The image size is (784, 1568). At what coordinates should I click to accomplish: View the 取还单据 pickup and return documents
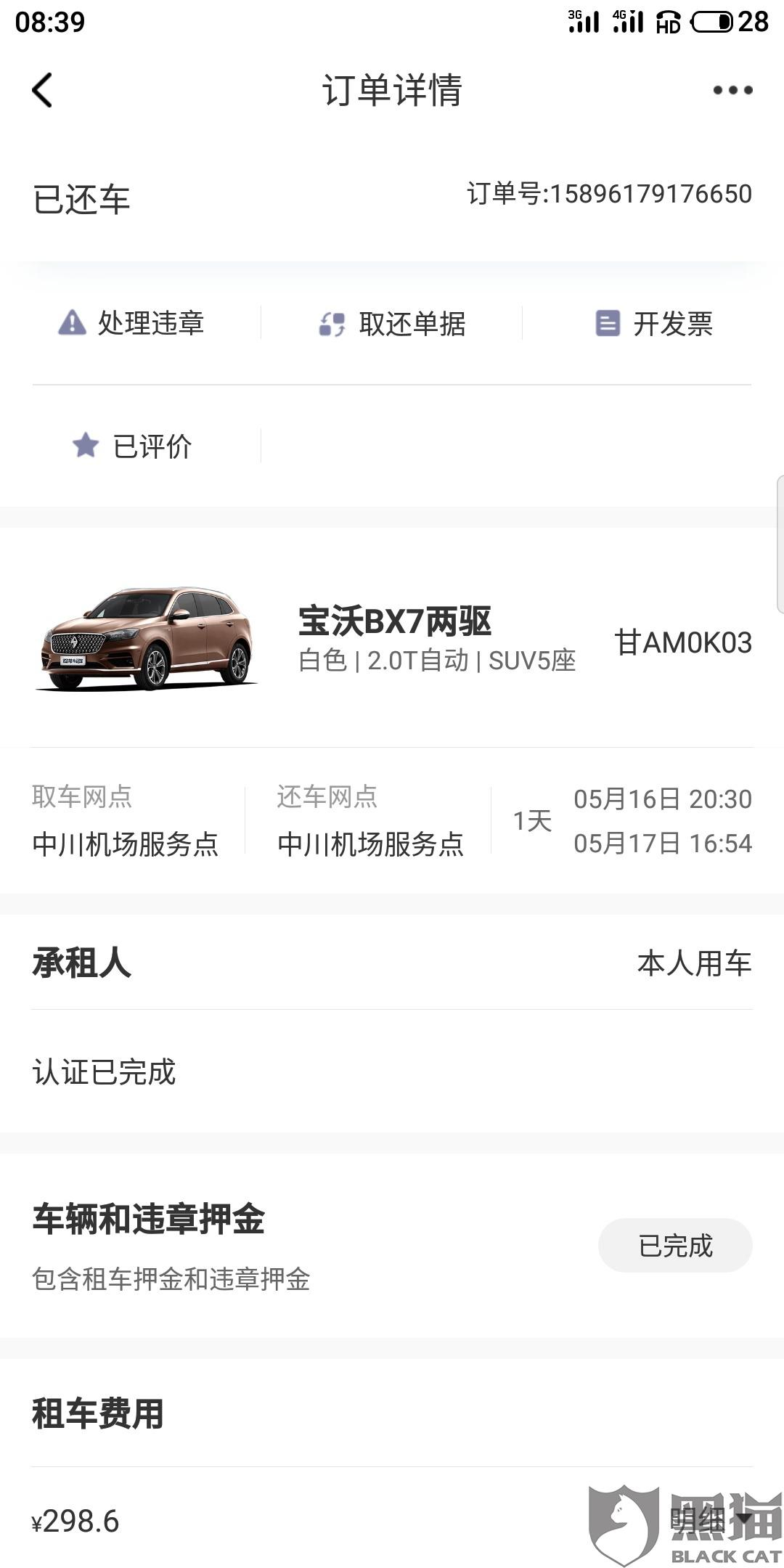point(392,324)
